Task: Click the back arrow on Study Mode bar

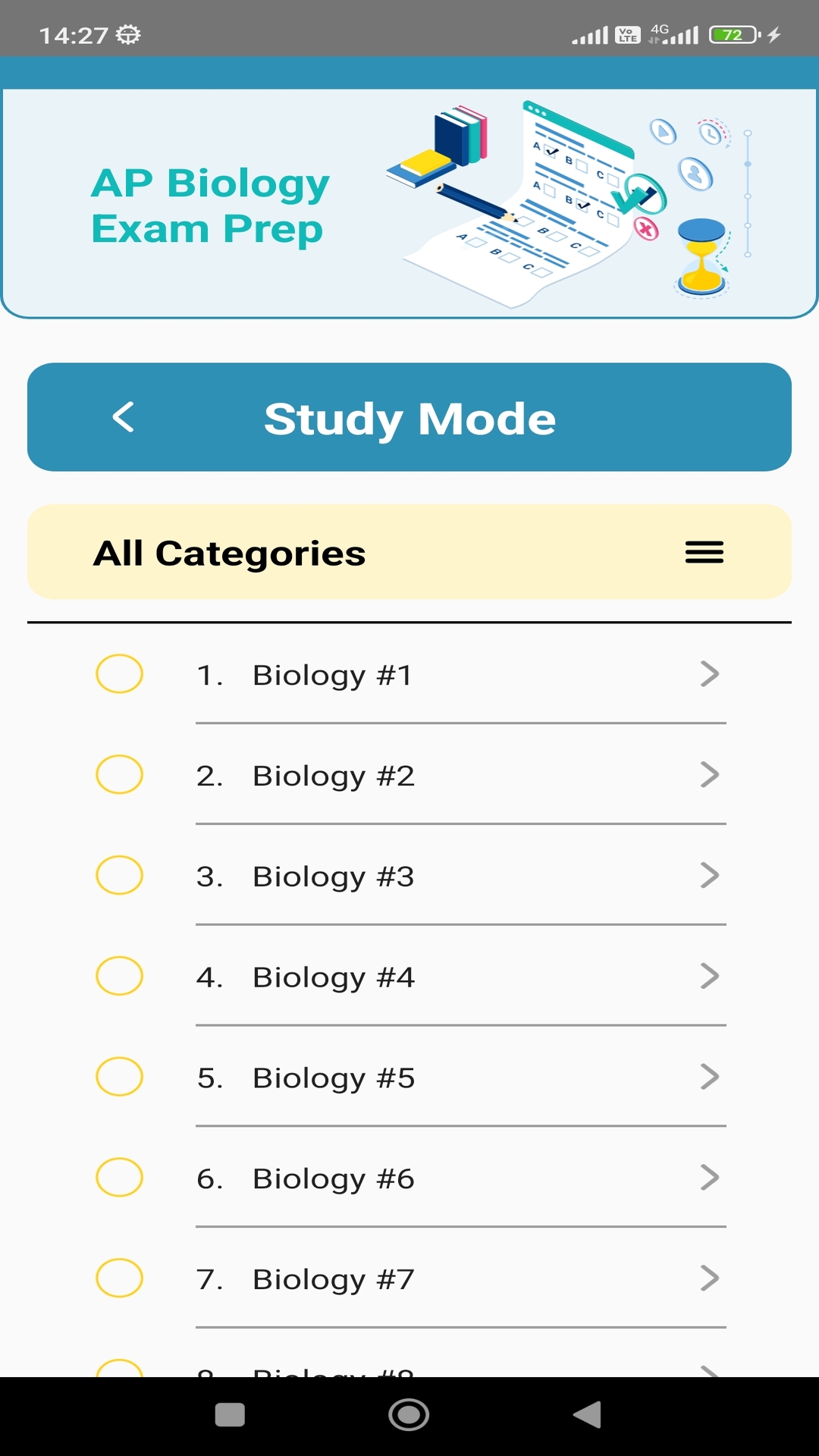Action: (123, 418)
